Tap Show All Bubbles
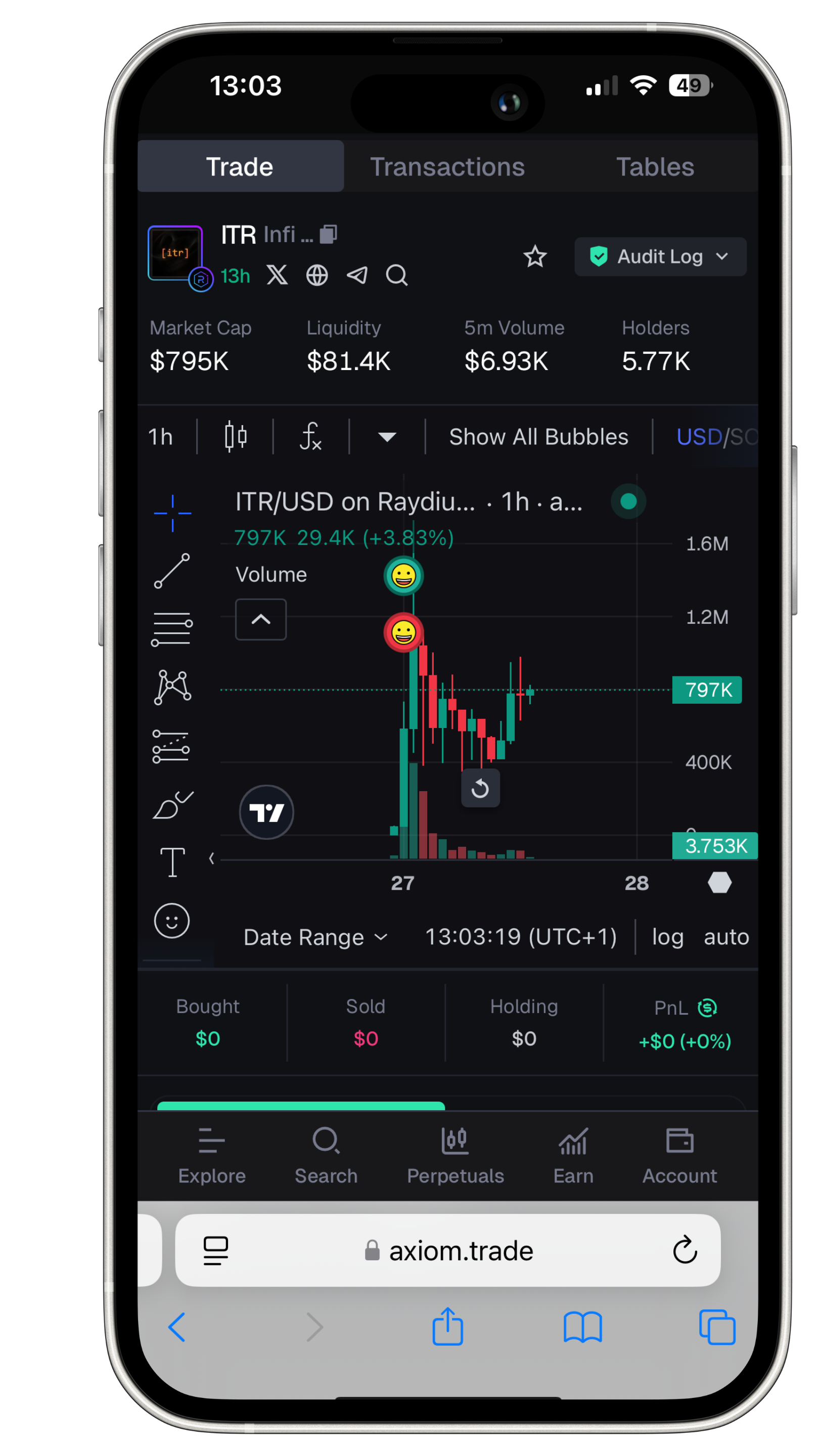The width and height of the screenshot is (819, 1456). coord(538,437)
